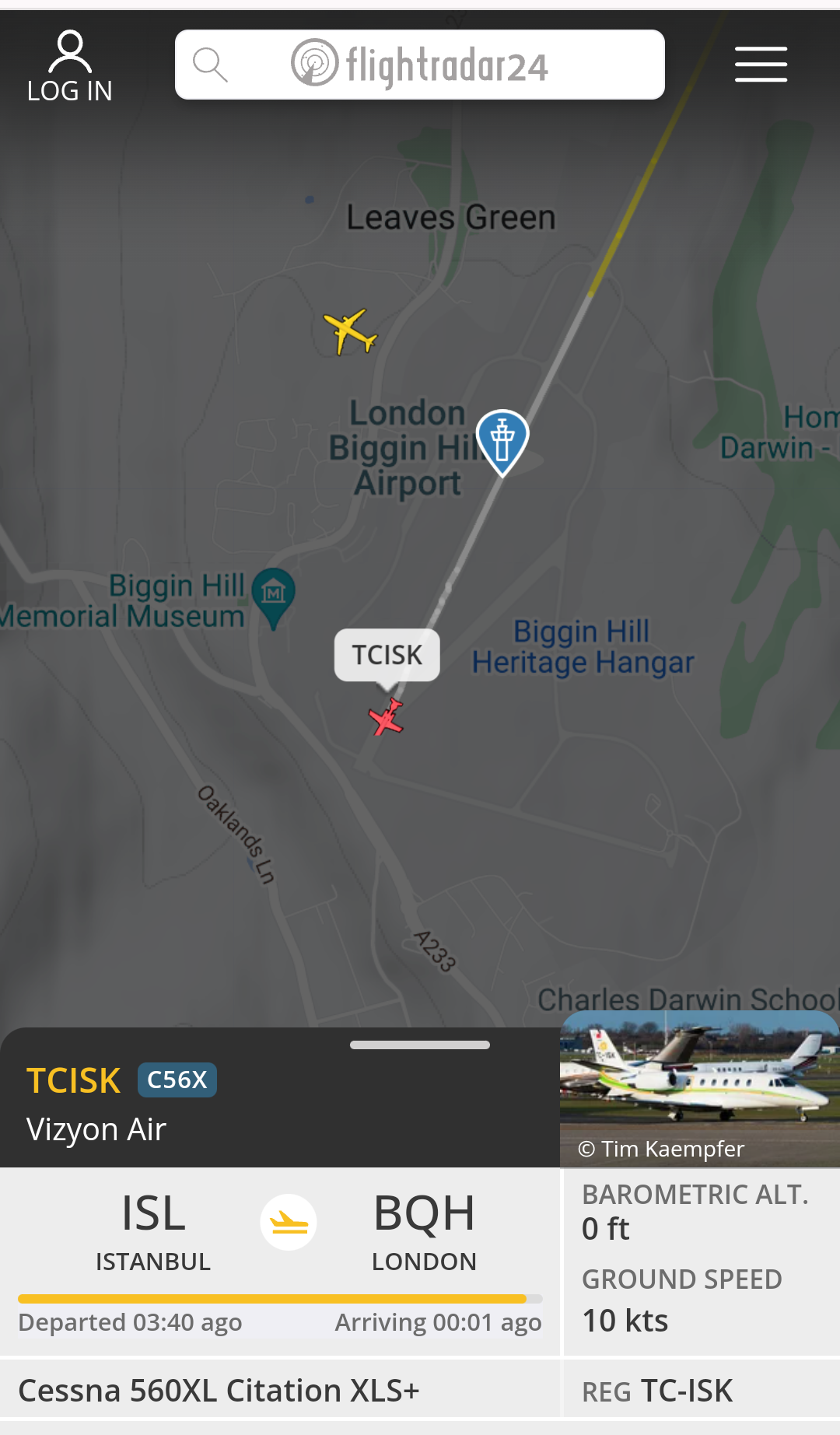Tap the red TCISK aircraft icon
The width and height of the screenshot is (840, 1435).
point(387,717)
